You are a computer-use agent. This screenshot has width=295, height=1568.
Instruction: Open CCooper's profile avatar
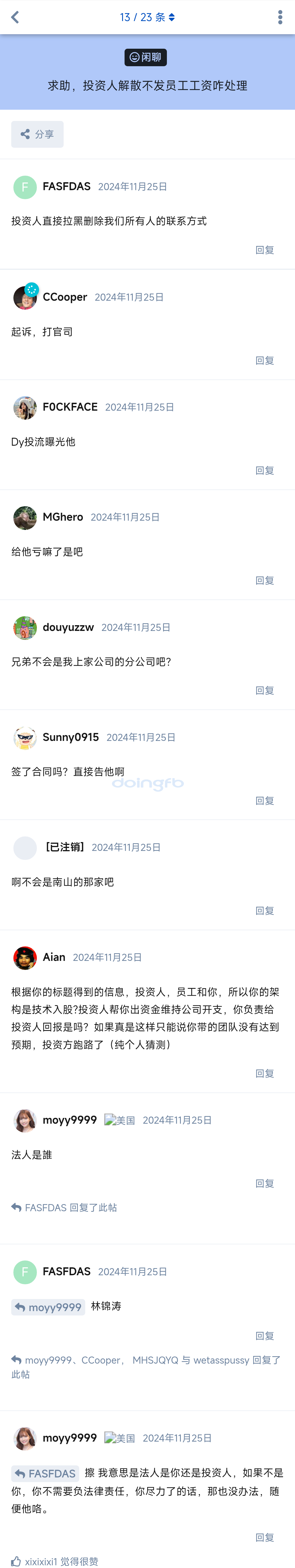[25, 297]
